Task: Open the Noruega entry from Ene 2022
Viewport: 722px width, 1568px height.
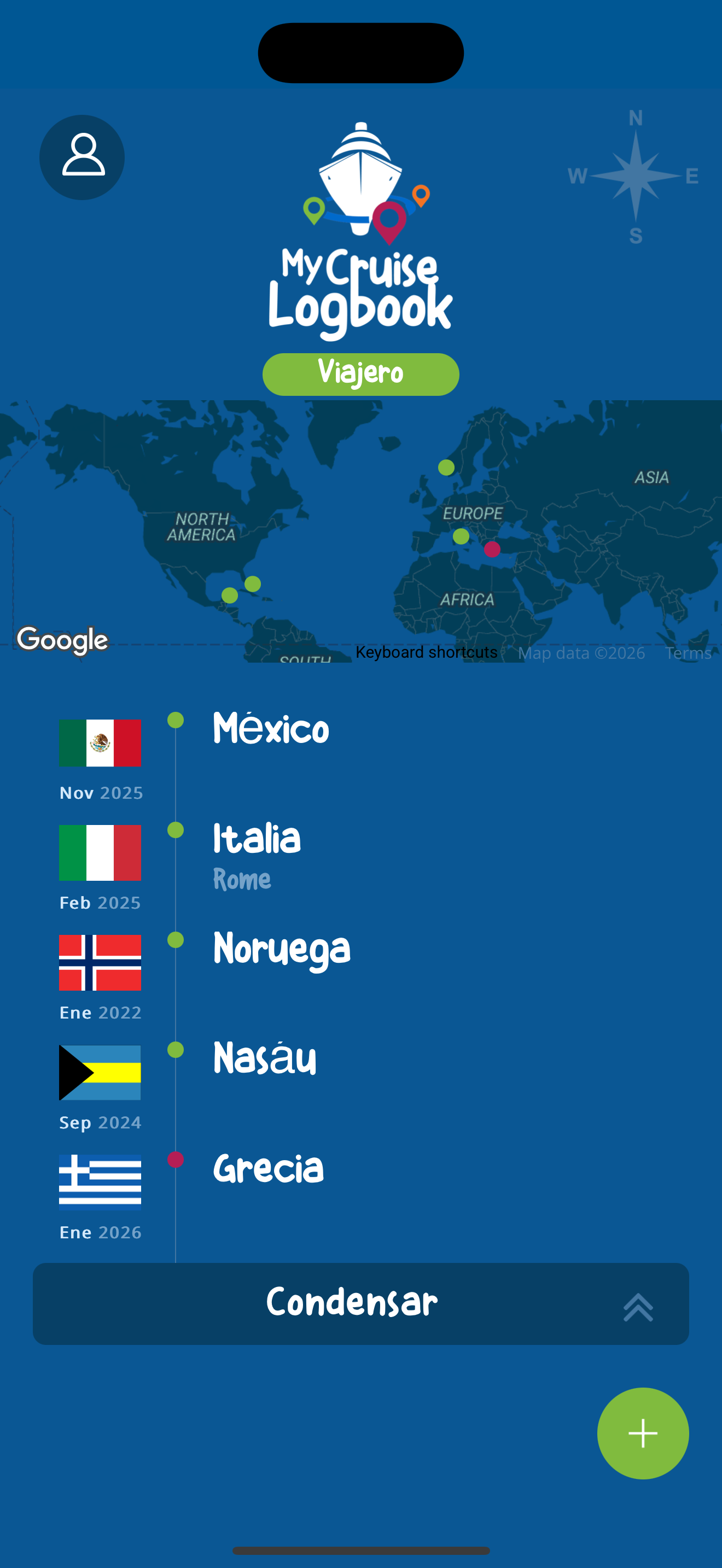Action: click(x=361, y=974)
